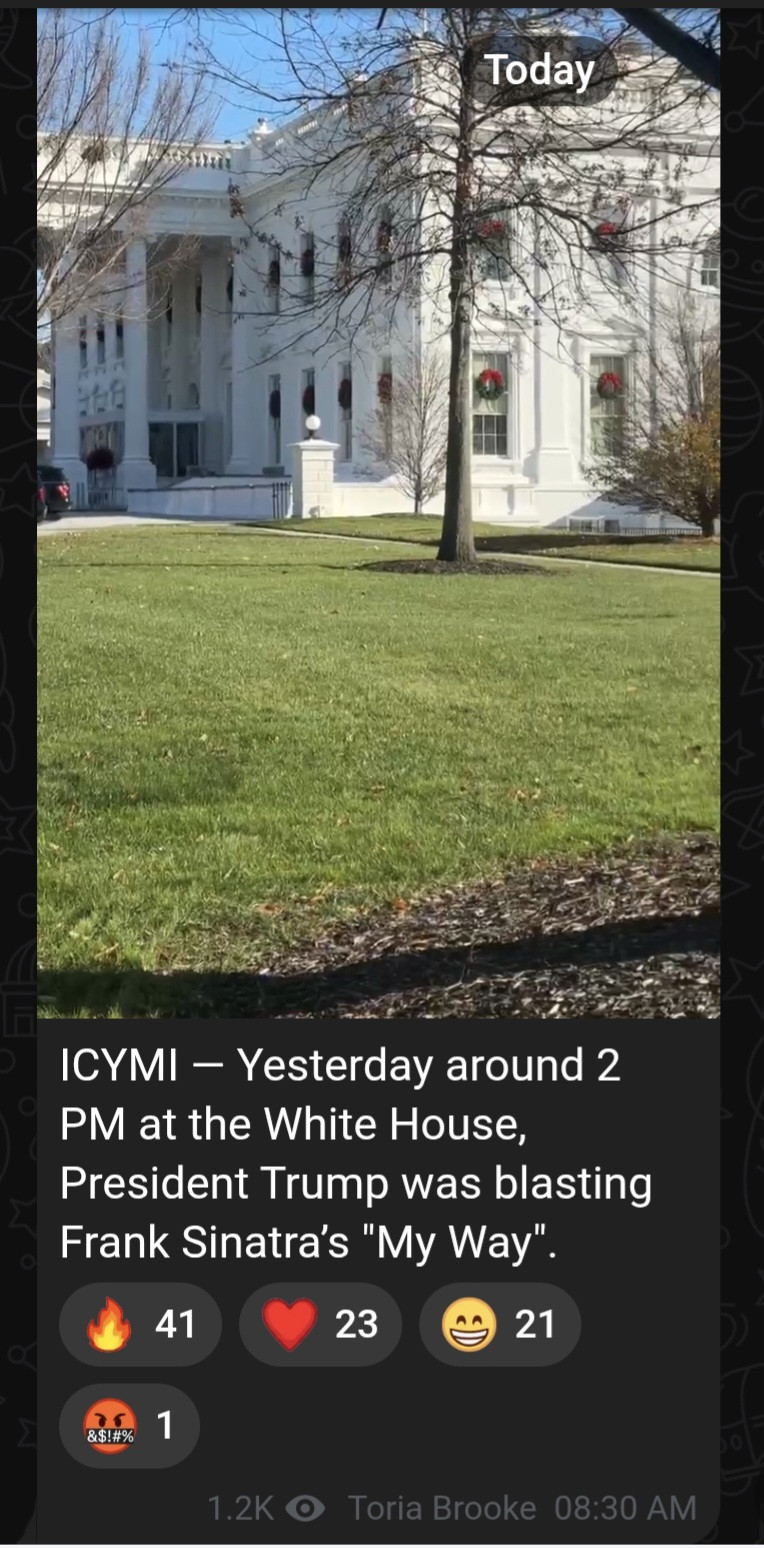Tap the grinning face reaction showing 21
Viewport: 764px width, 1548px height.
(499, 1324)
